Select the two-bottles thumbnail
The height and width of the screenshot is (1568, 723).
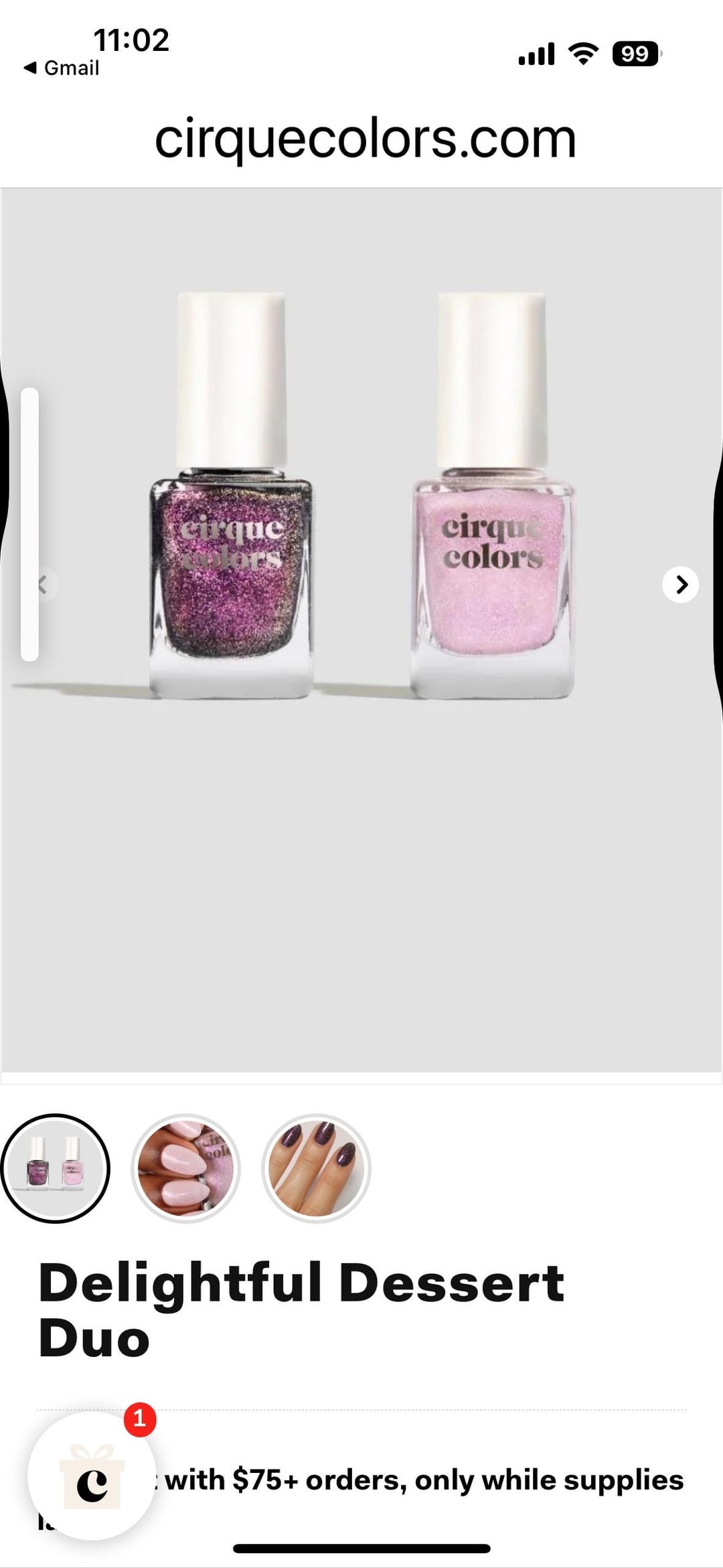(55, 1169)
